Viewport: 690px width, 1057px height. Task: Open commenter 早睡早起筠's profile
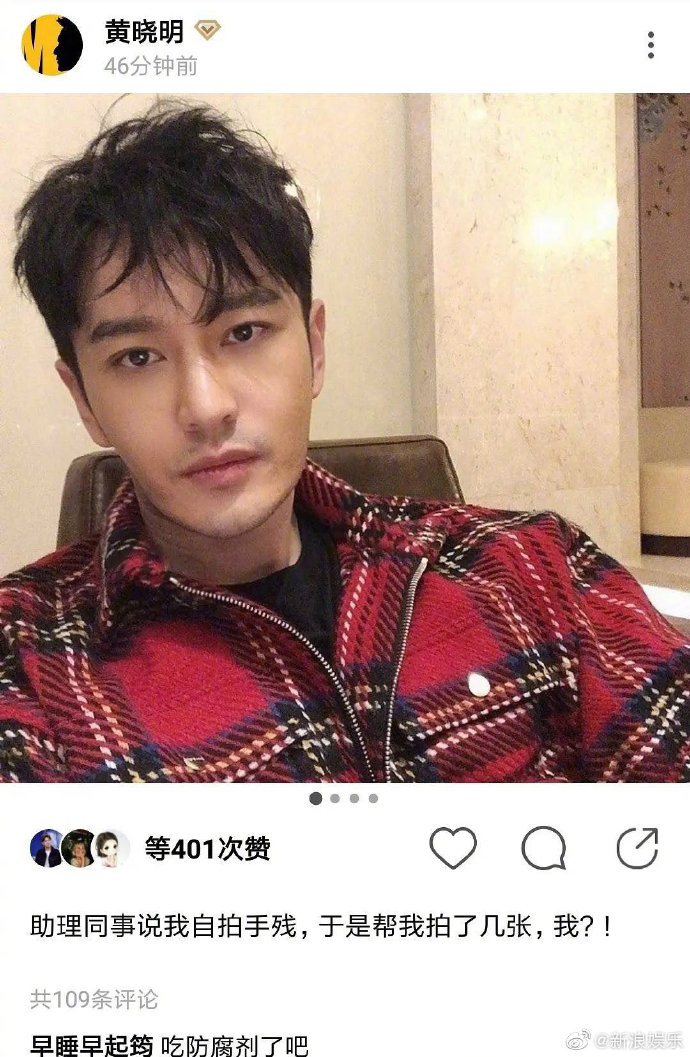click(91, 1045)
